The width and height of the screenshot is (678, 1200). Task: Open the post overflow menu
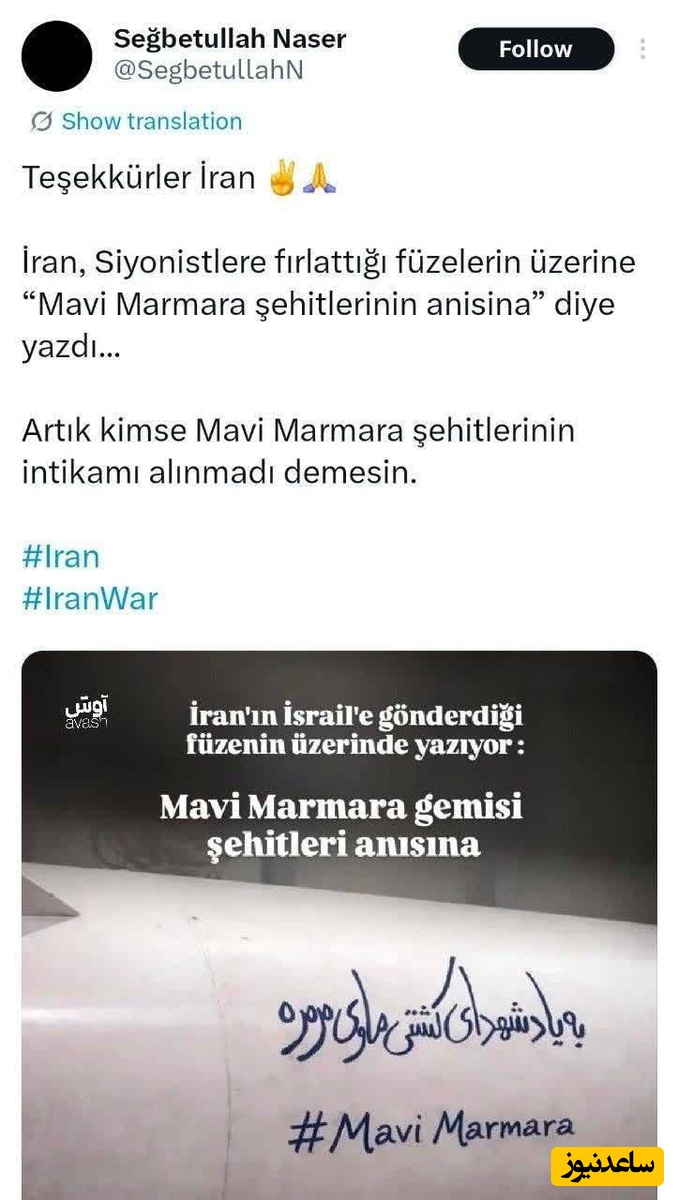point(642,49)
